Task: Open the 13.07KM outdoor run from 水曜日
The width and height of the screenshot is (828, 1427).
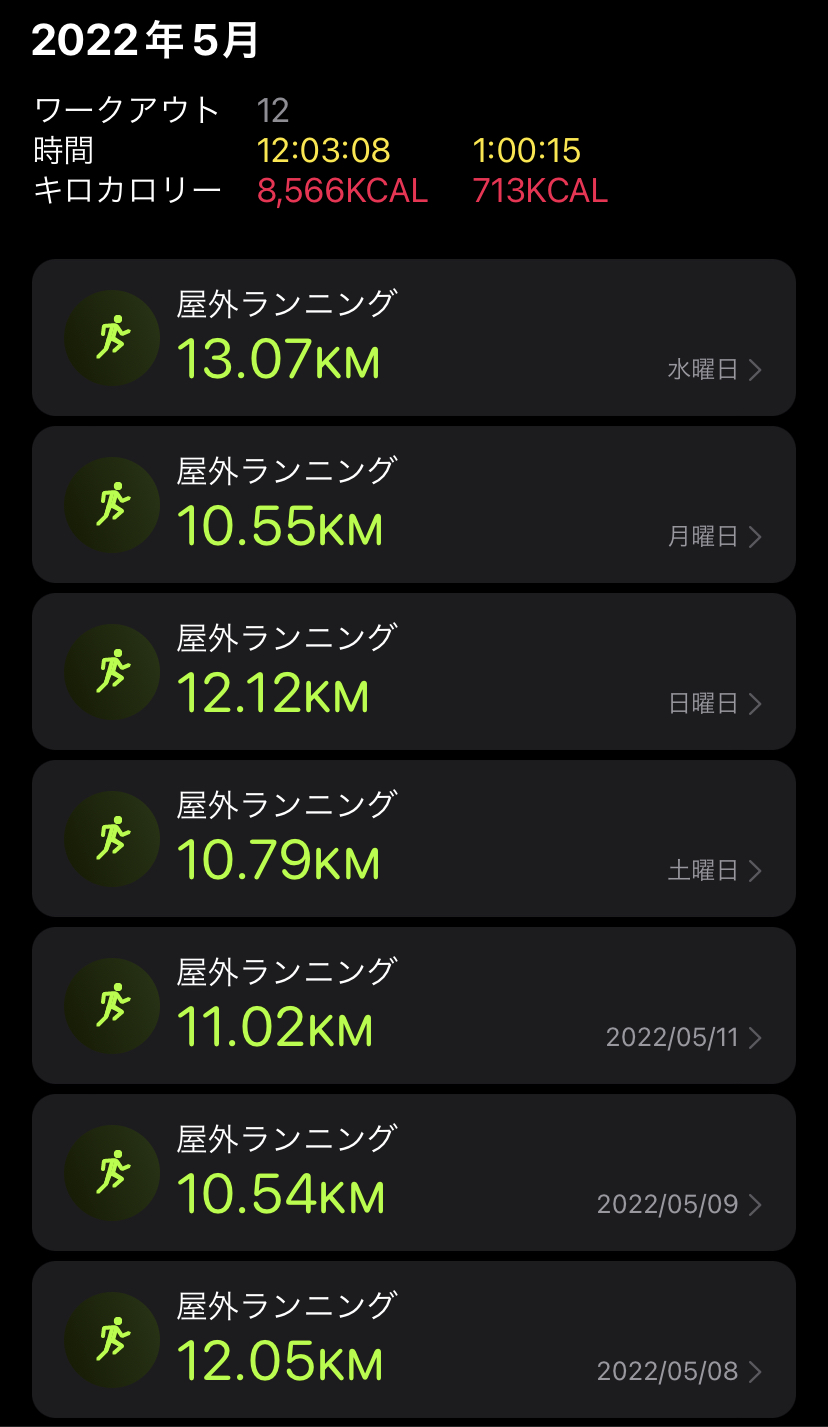Action: pyautogui.click(x=414, y=337)
